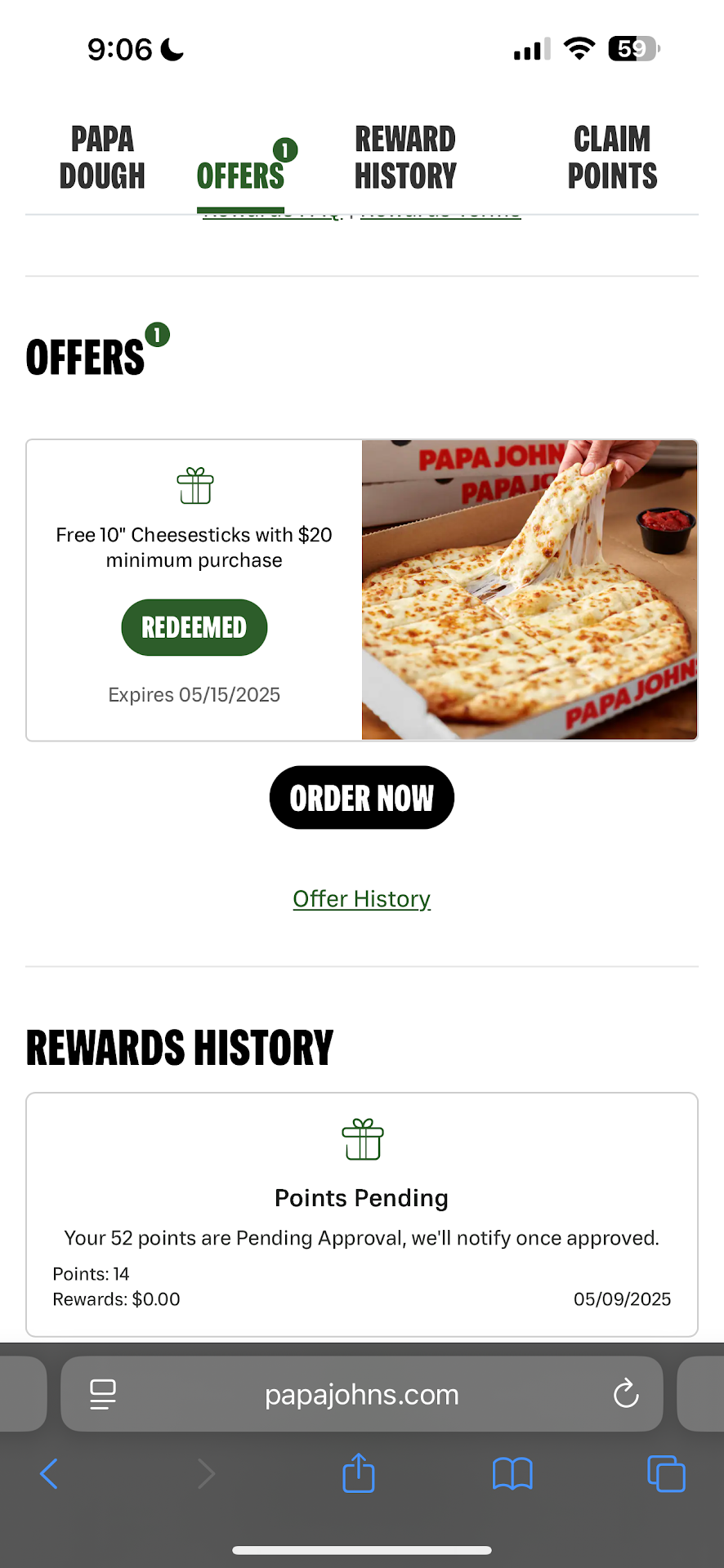Go back to the previous page

[49, 1474]
